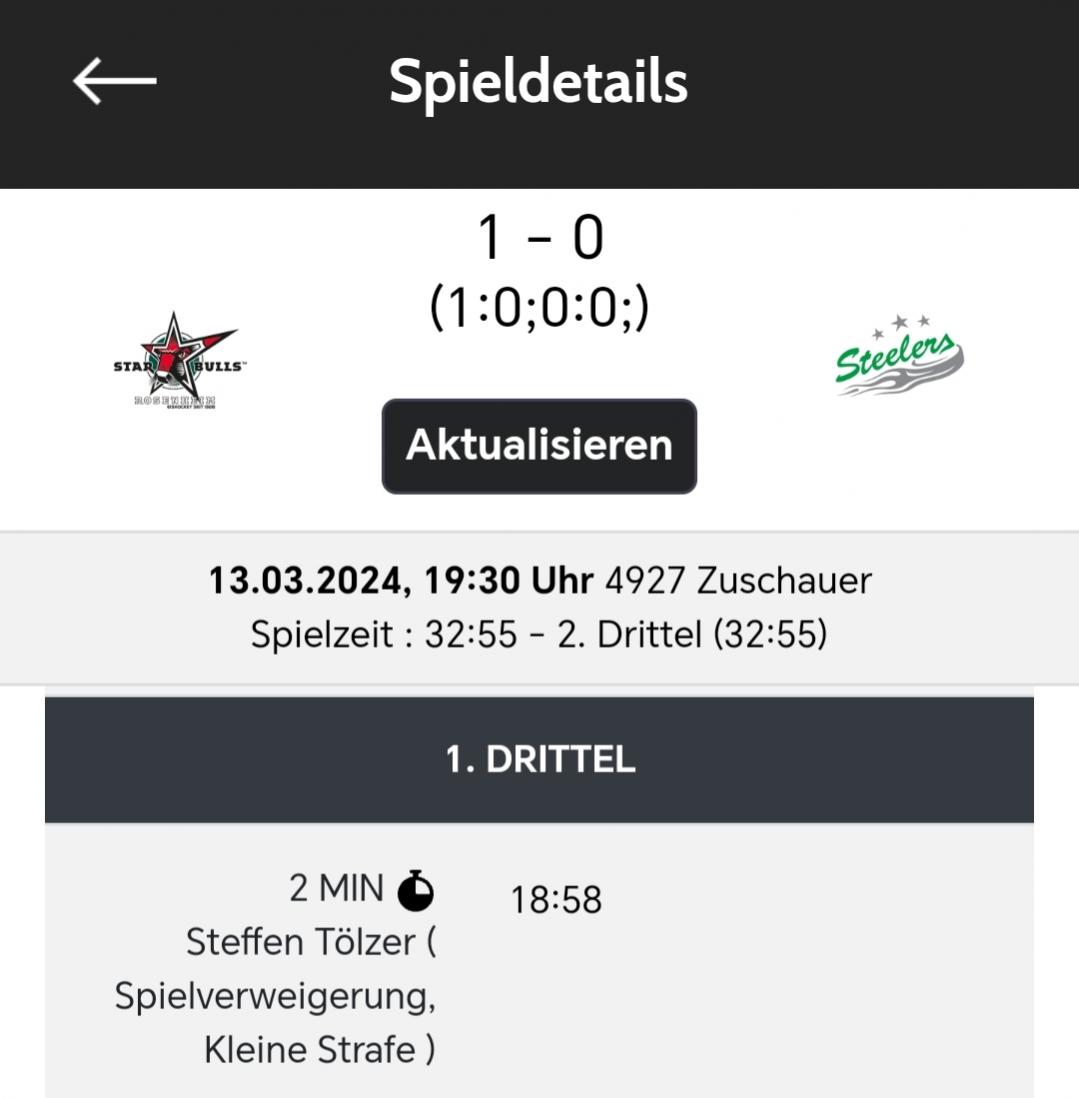Go back from Spieldetails
The image size is (1079, 1098).
pos(115,81)
